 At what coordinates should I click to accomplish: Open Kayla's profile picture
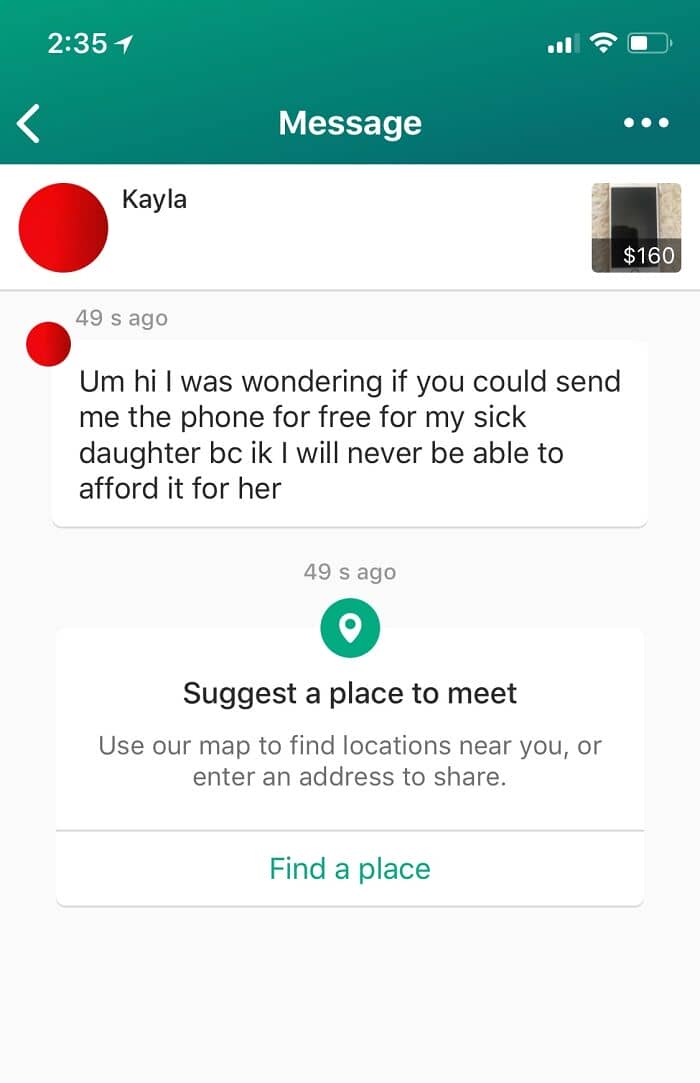[64, 227]
